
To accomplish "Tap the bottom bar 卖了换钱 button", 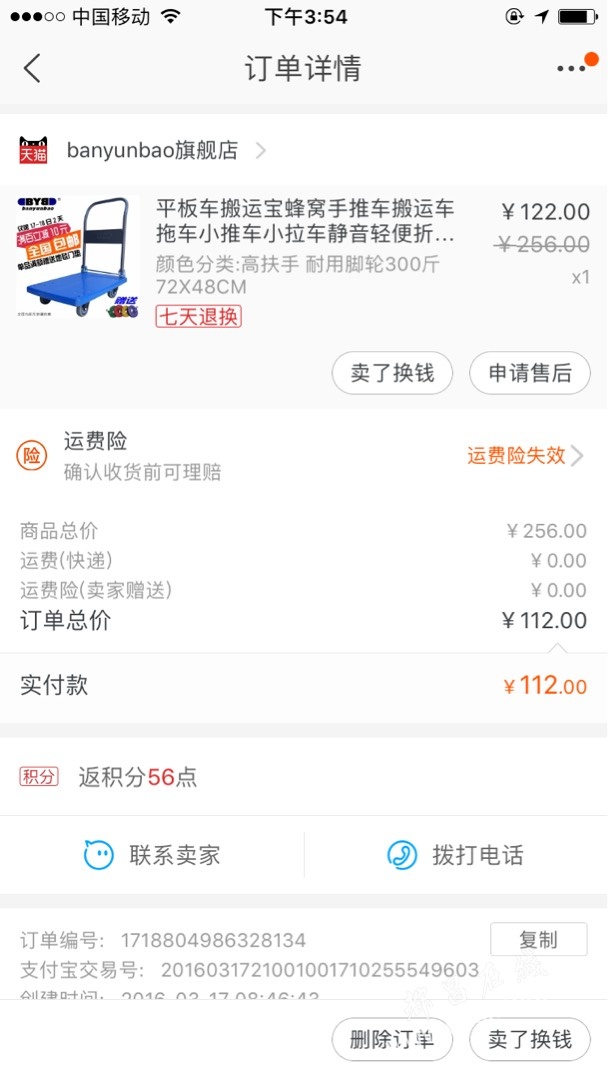I will 529,1040.
